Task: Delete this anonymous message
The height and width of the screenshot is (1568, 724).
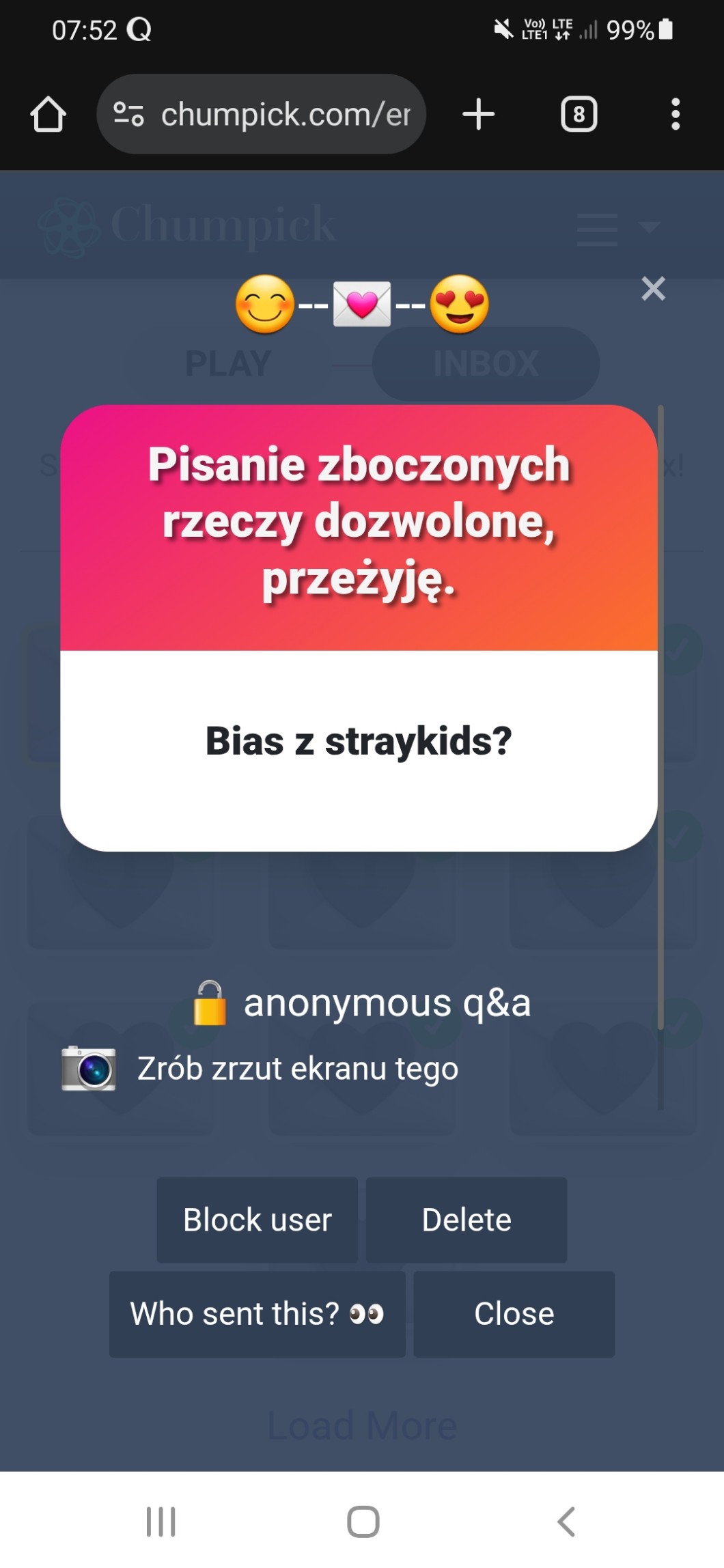Action: [467, 1220]
